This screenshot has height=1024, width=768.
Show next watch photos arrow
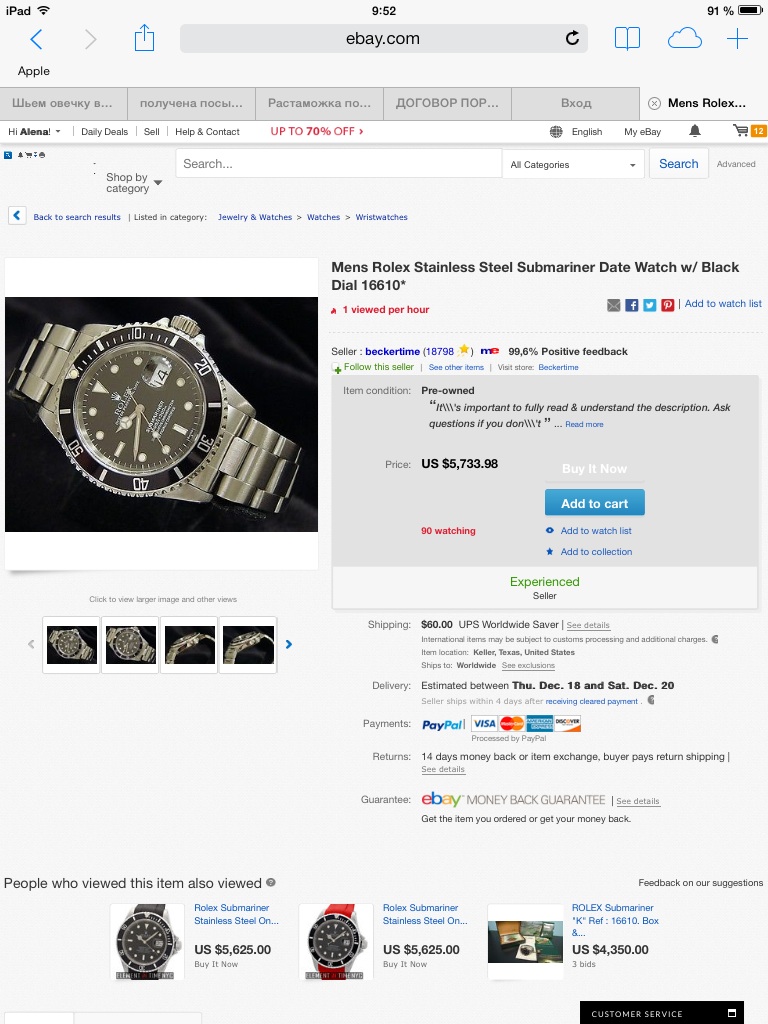tap(289, 644)
